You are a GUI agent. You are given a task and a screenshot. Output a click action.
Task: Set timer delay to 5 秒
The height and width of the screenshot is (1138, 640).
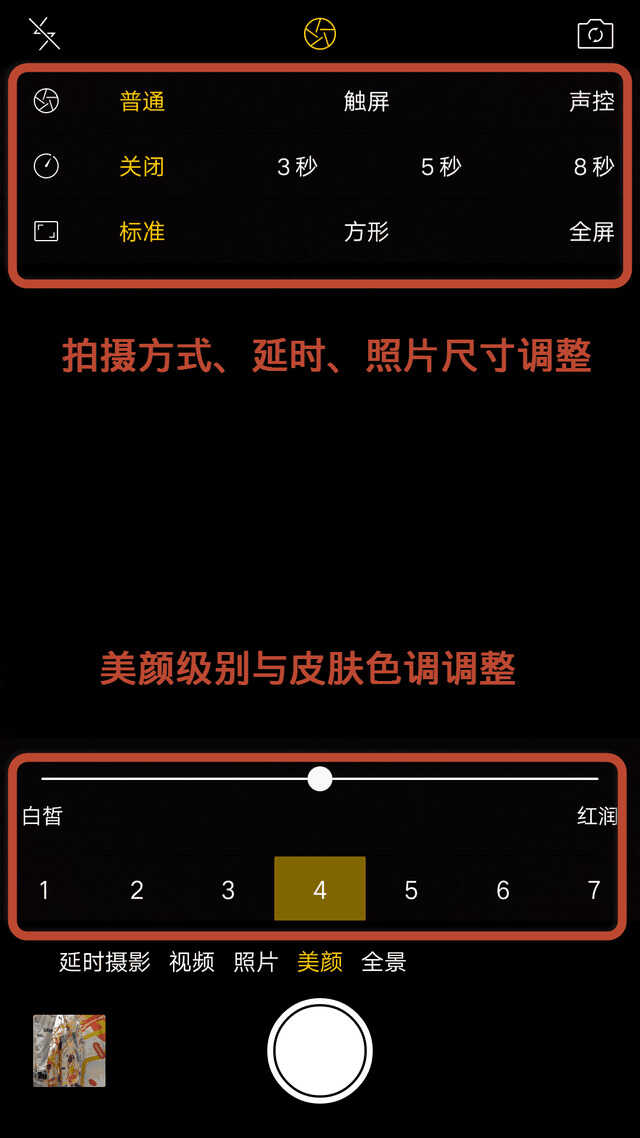pos(441,167)
